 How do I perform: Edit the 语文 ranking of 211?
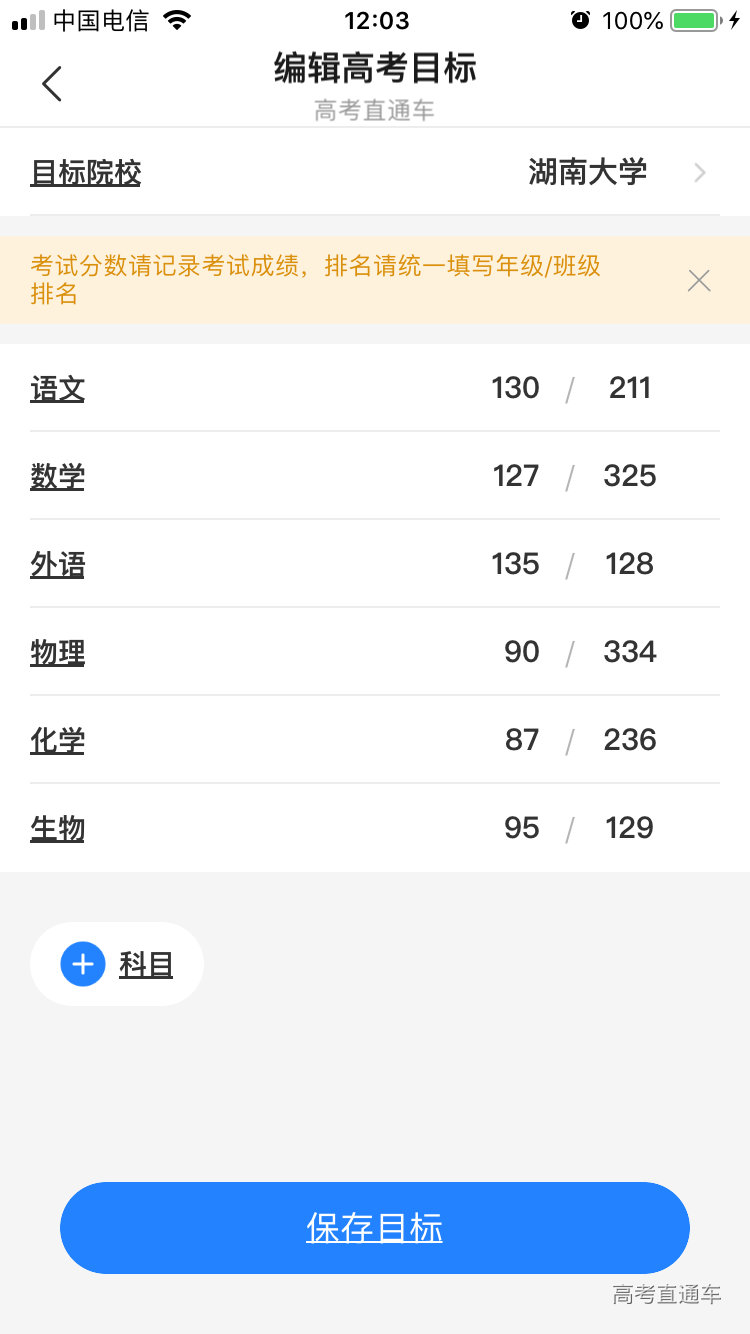[x=630, y=388]
